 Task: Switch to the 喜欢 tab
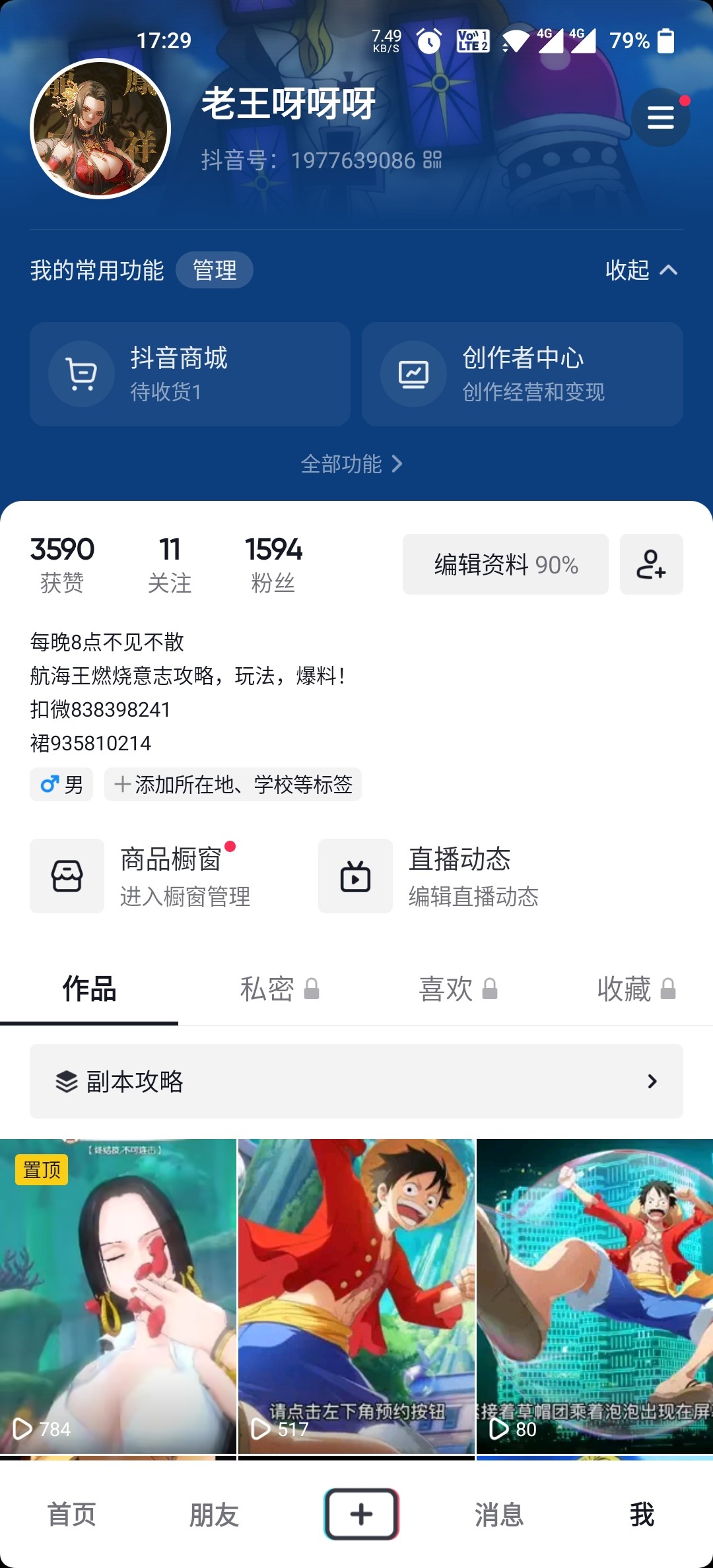[457, 989]
